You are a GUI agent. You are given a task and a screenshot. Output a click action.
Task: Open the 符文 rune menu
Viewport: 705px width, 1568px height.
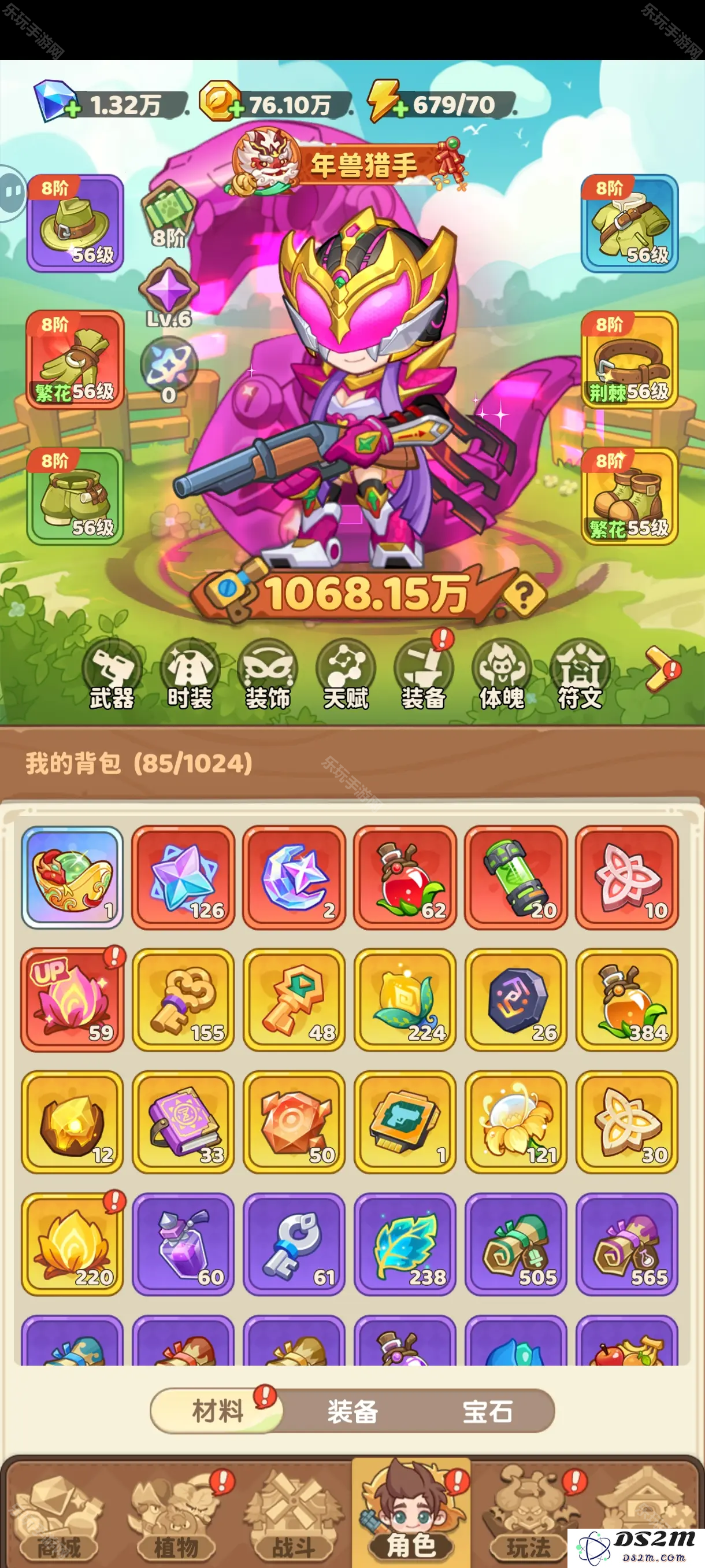(579, 674)
